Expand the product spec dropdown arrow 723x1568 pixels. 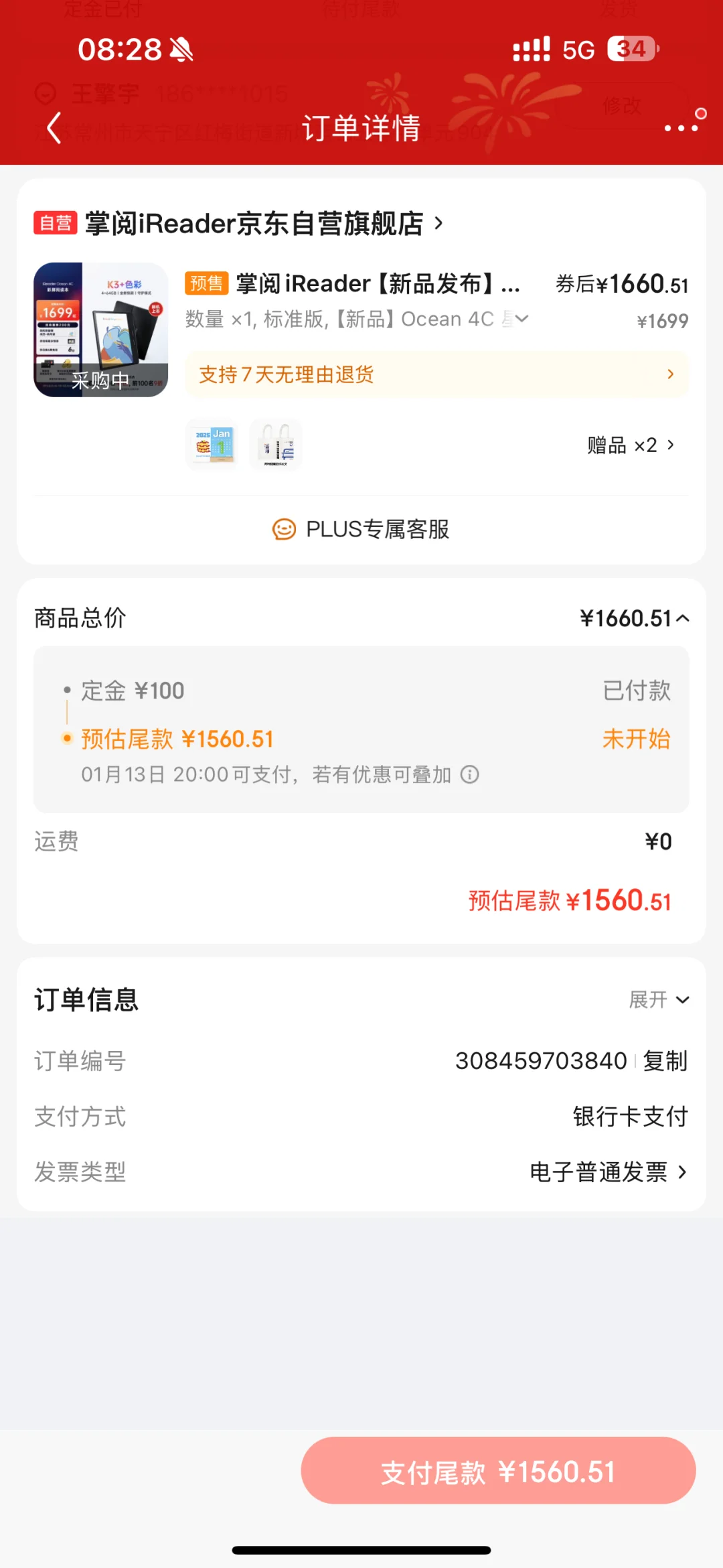click(522, 319)
